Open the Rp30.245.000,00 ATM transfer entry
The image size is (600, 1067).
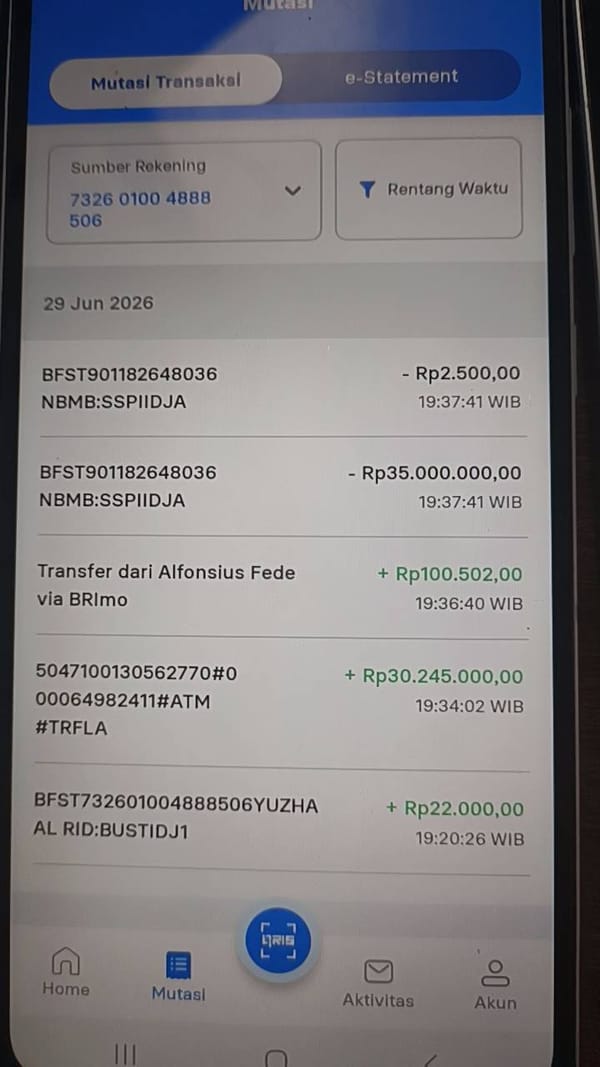click(280, 702)
